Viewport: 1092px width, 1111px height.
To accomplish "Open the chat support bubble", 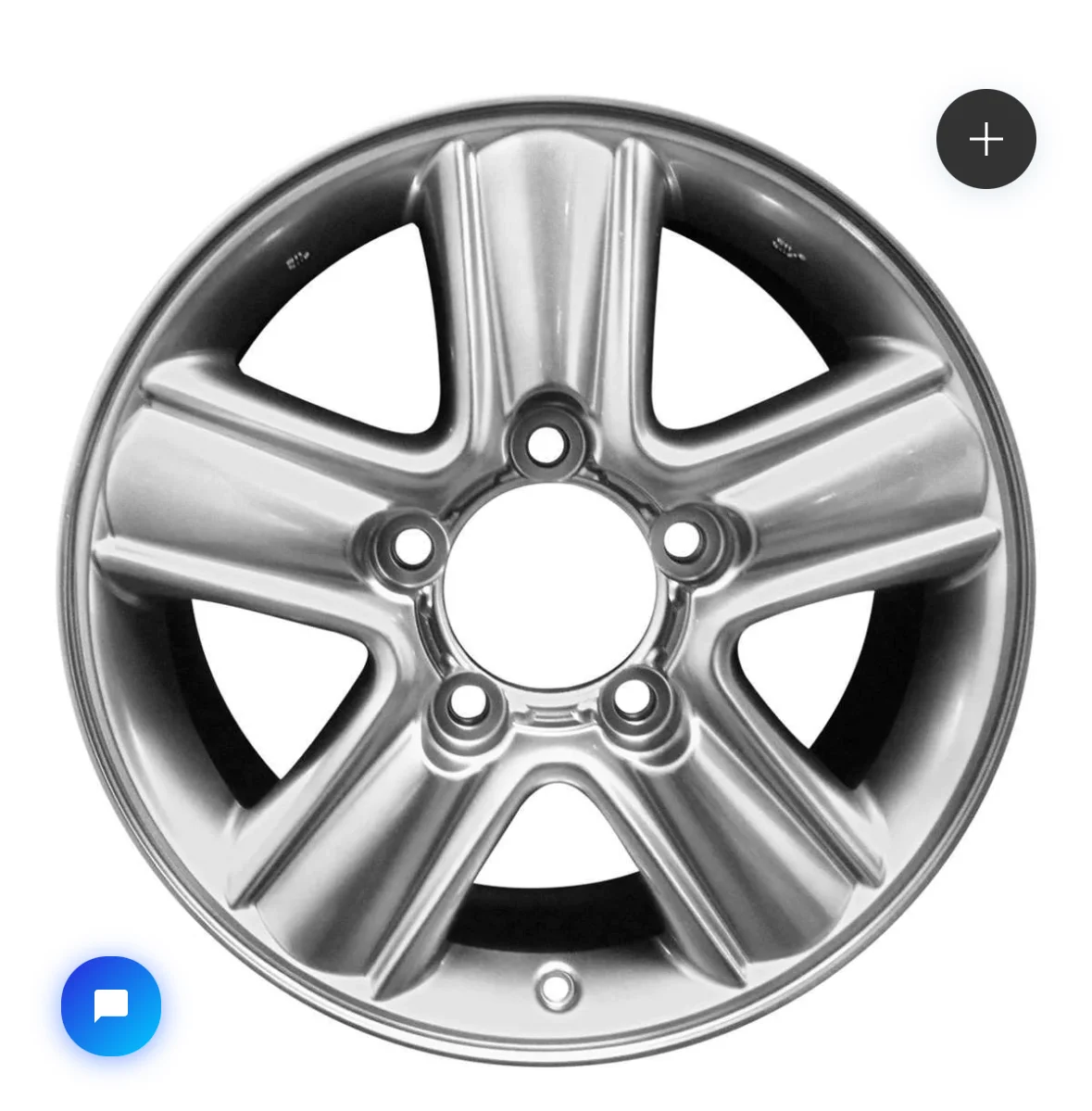I will coord(111,1005).
